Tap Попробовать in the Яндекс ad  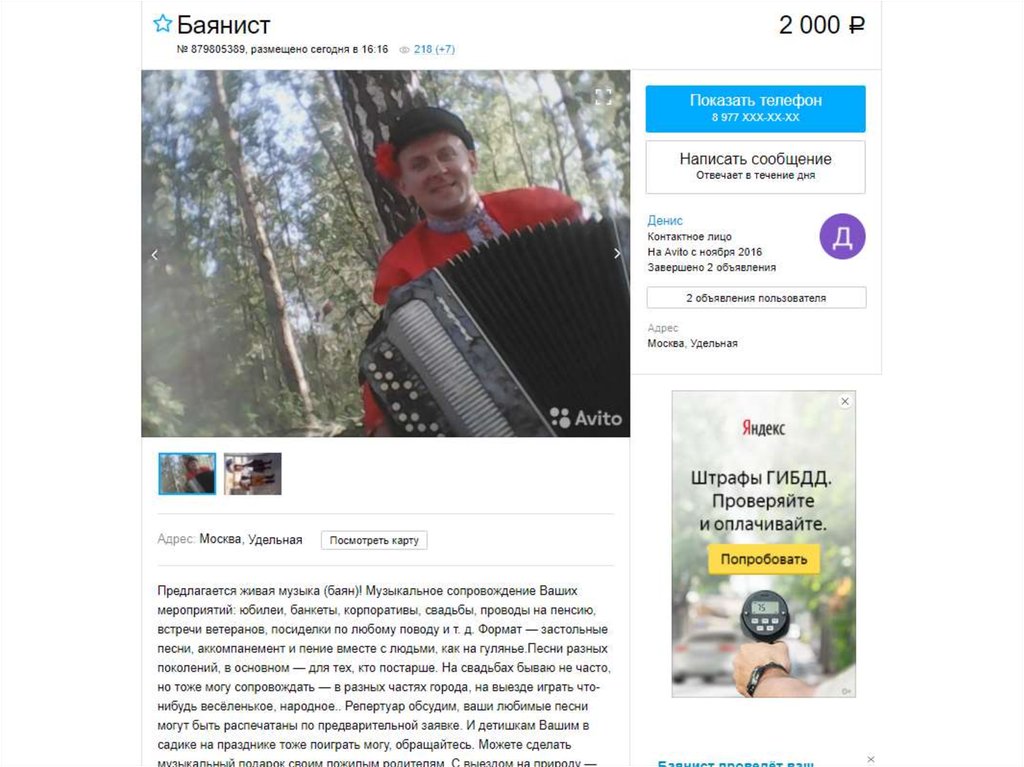coord(764,559)
